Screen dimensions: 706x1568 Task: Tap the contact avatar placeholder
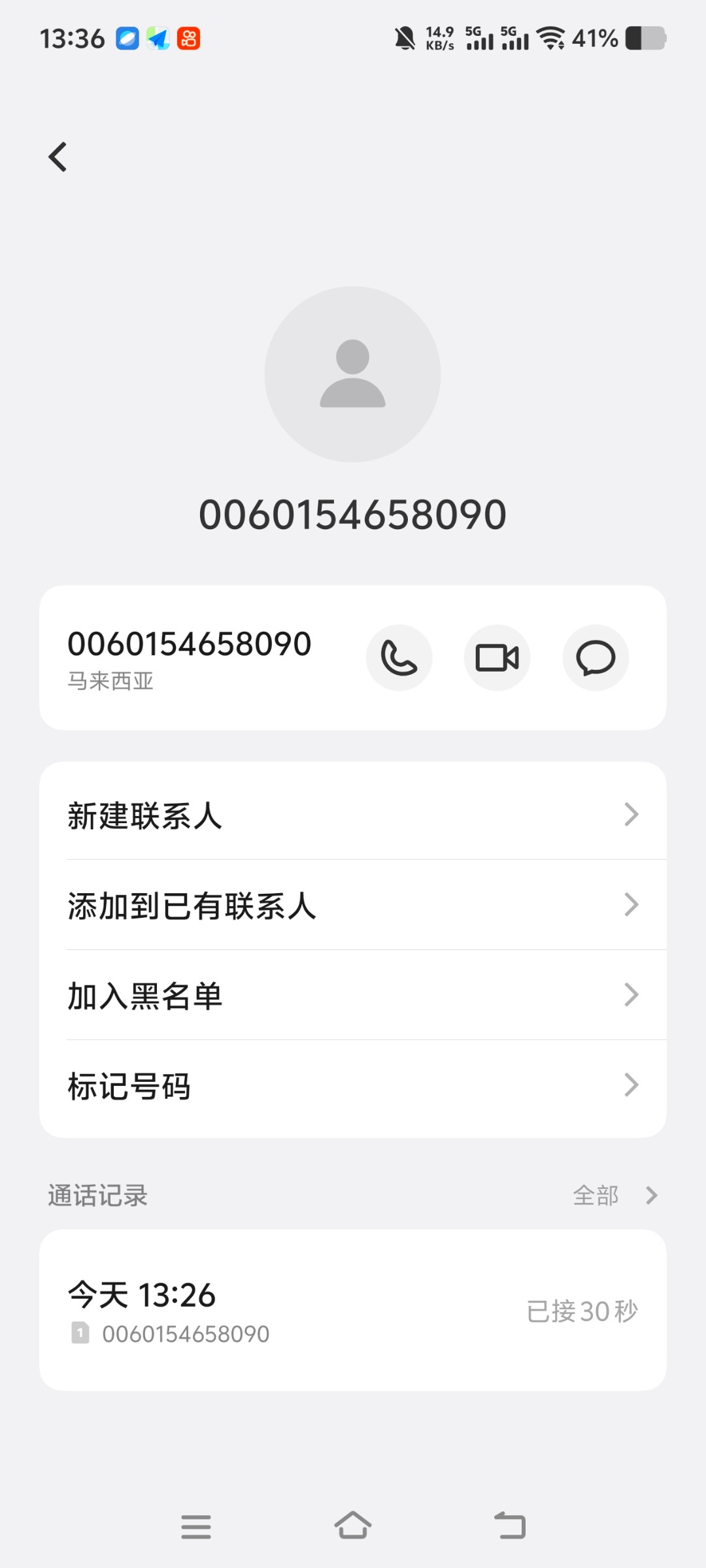(352, 373)
